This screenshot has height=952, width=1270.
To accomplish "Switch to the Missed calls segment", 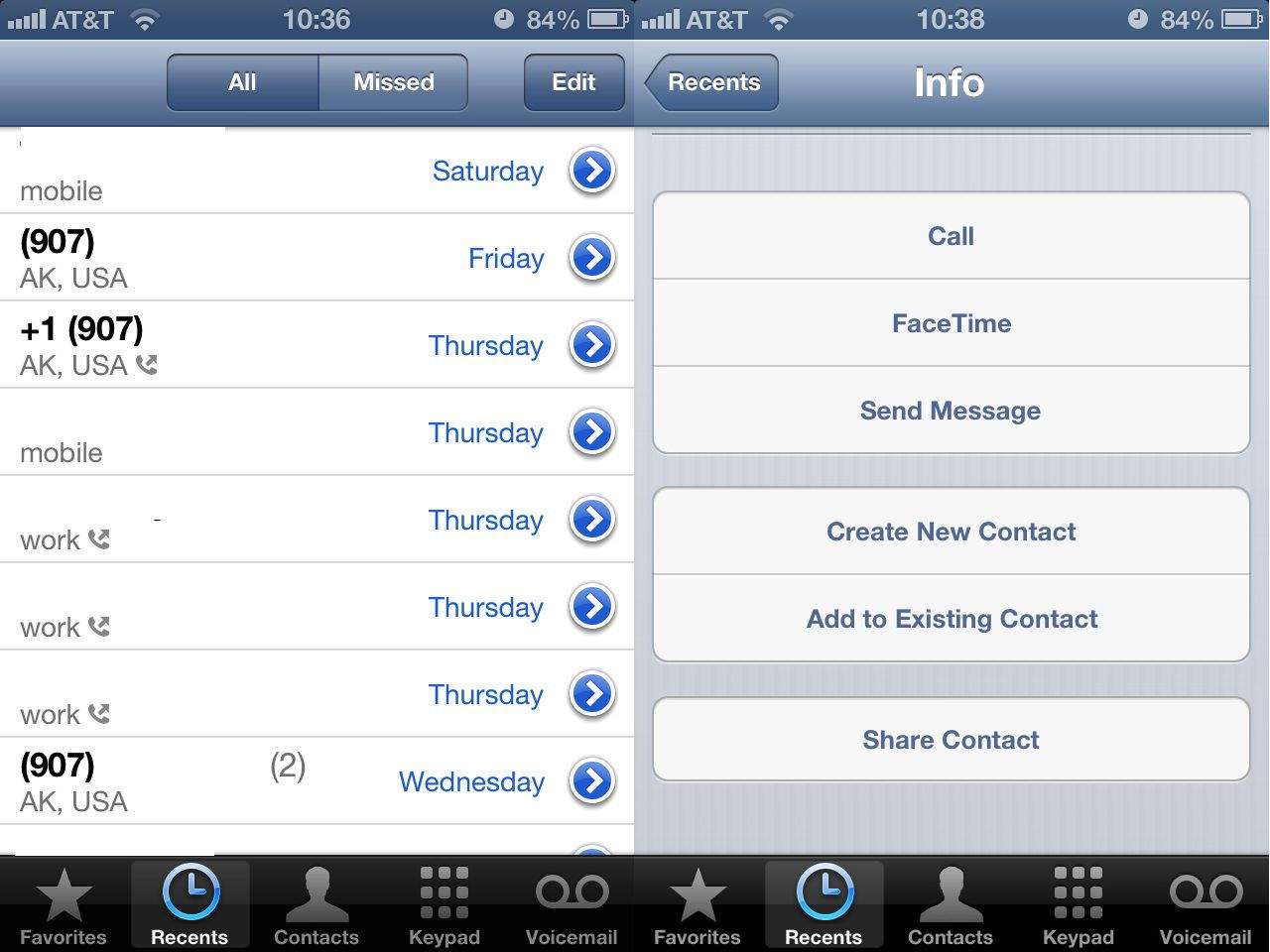I will click(x=393, y=82).
